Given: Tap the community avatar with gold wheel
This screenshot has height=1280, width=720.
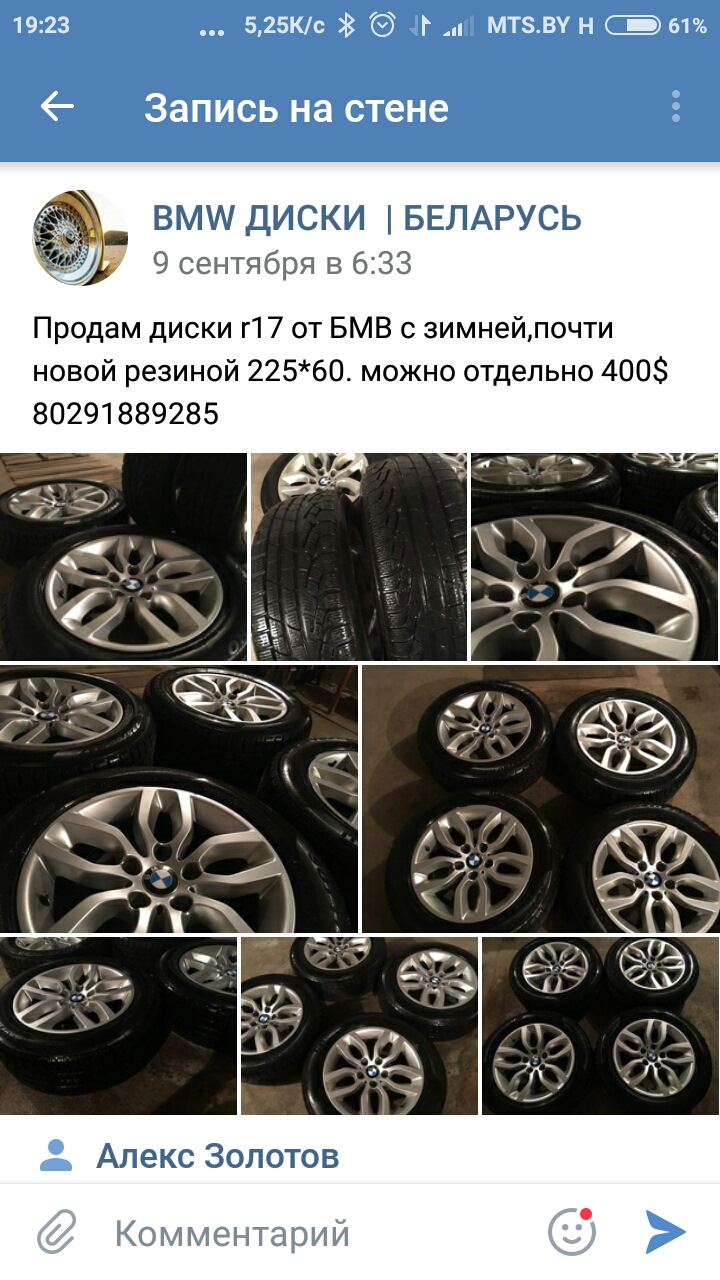Looking at the screenshot, I should click(80, 238).
